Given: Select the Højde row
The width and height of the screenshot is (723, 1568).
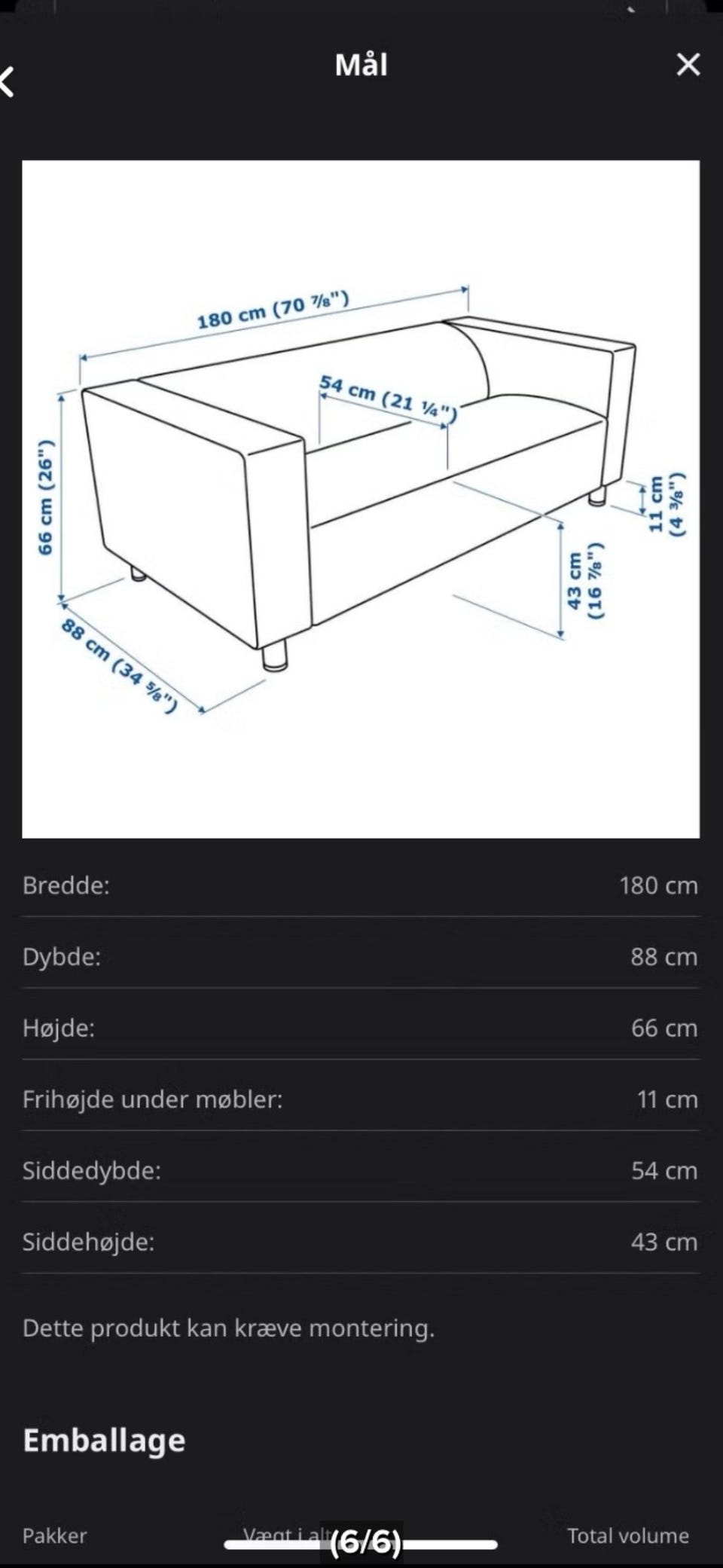Looking at the screenshot, I should point(361,1029).
